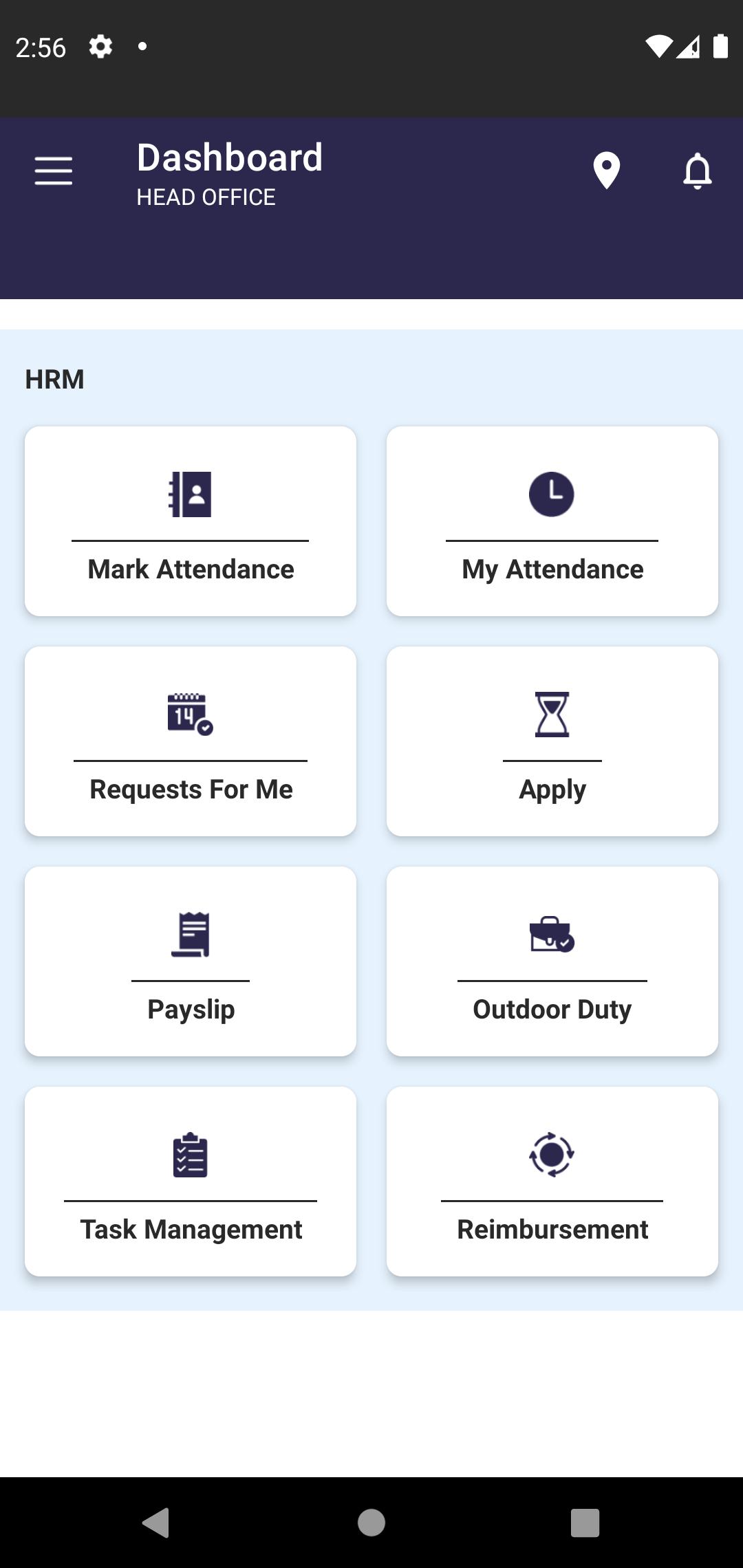Go back using the system back button
This screenshot has width=743, height=1568.
[156, 1523]
